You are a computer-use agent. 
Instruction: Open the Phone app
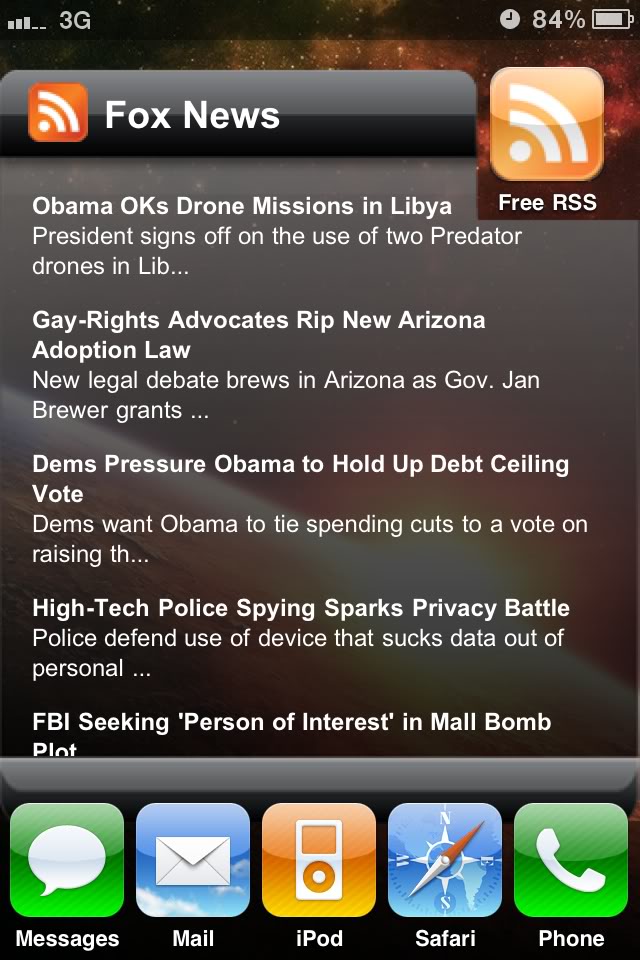571,861
